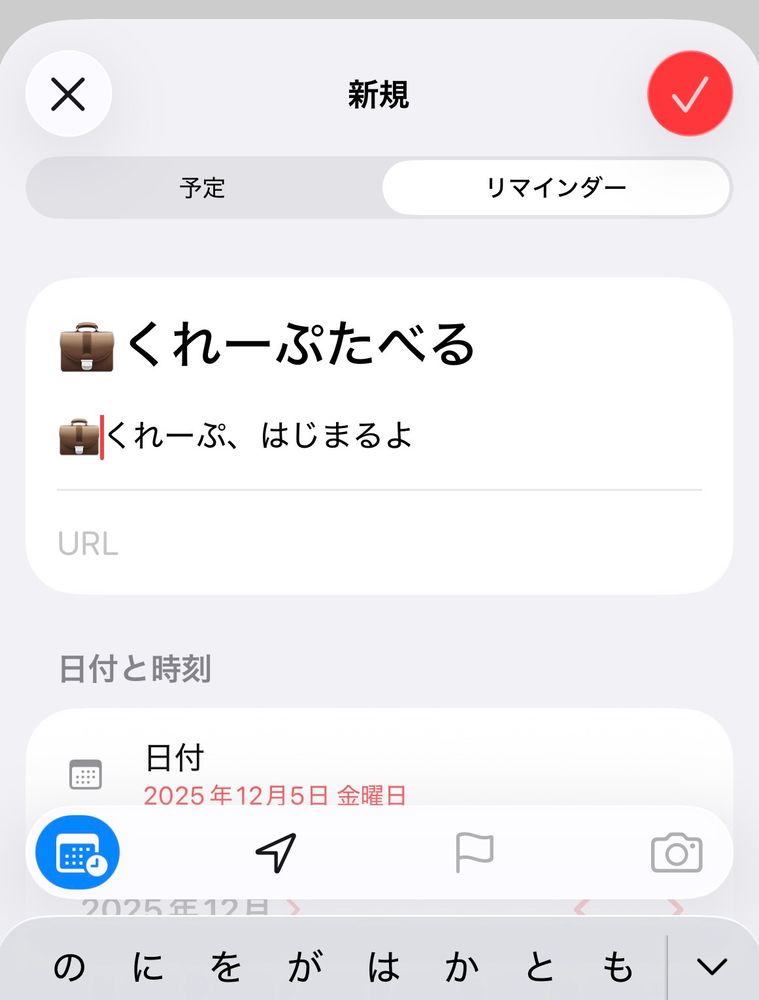The width and height of the screenshot is (759, 1000).
Task: Confirm the reminder with the red checkmark
Action: [690, 94]
